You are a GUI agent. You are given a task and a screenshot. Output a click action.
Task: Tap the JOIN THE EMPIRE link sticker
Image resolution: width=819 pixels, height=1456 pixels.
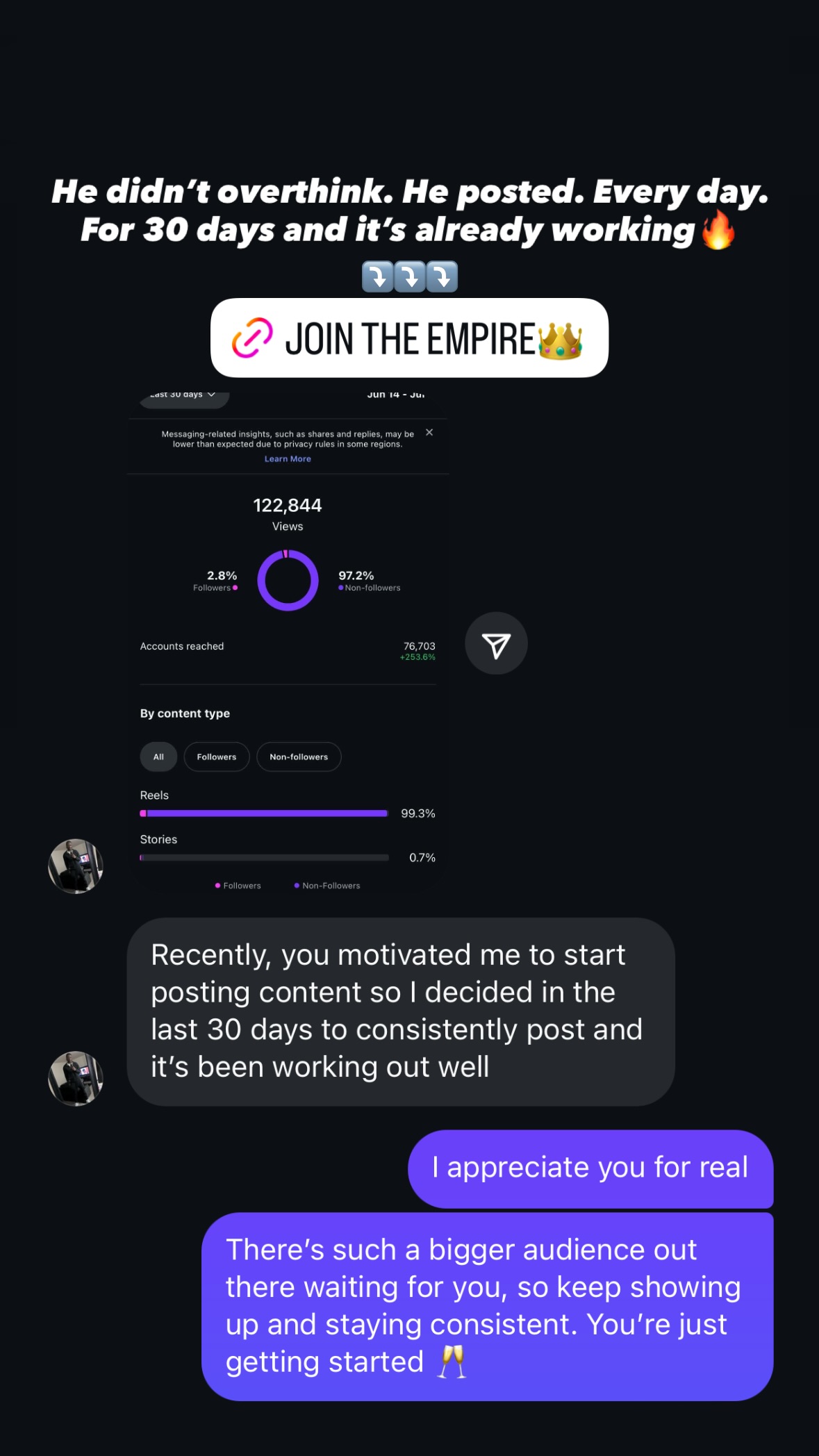pyautogui.click(x=408, y=339)
